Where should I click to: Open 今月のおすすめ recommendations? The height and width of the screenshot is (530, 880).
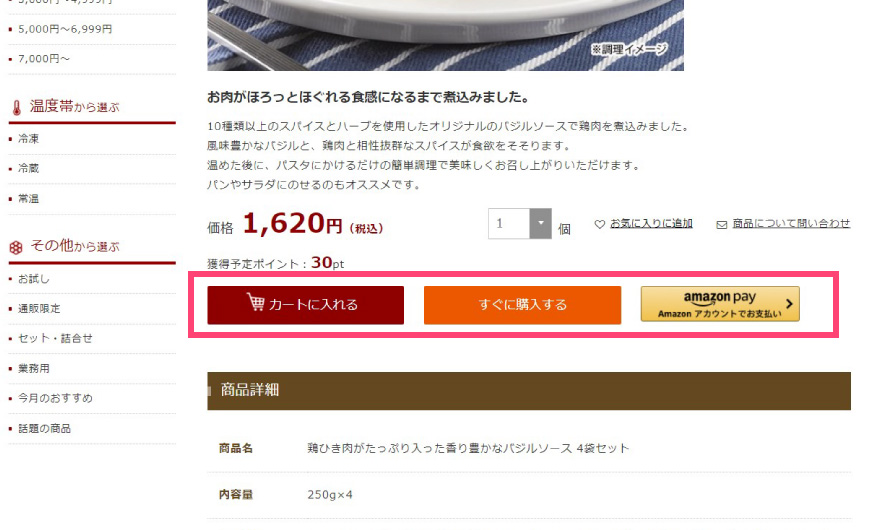click(54, 399)
